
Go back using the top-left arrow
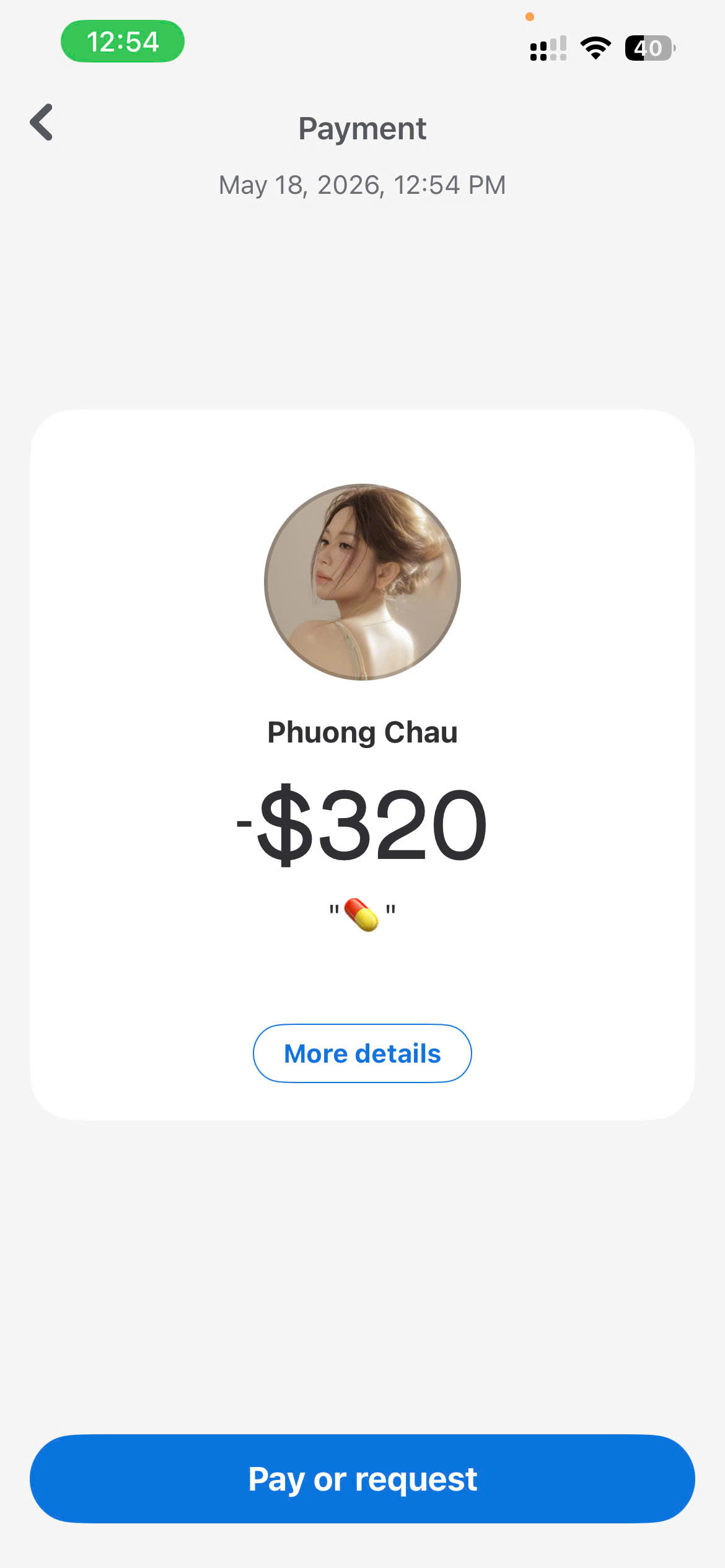pyautogui.click(x=42, y=122)
